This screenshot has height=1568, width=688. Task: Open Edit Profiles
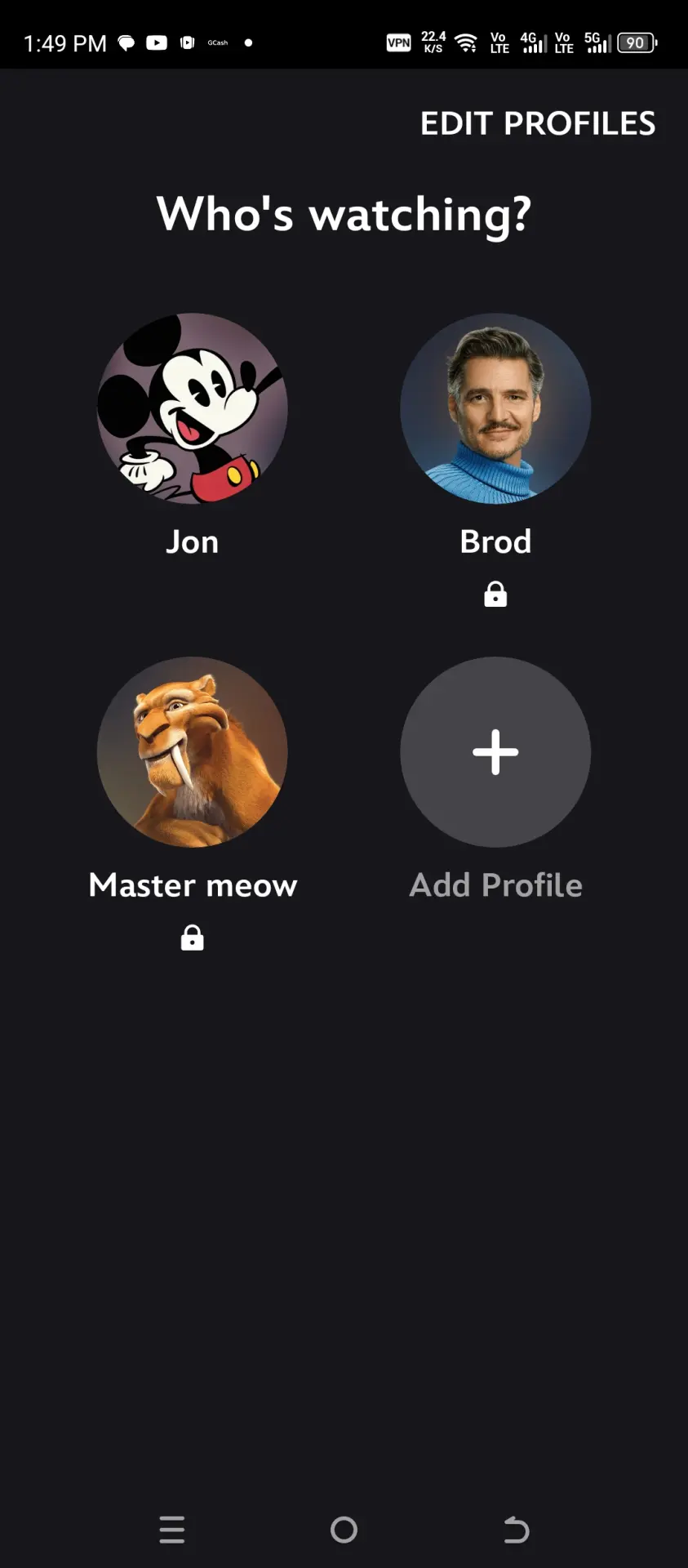click(537, 123)
